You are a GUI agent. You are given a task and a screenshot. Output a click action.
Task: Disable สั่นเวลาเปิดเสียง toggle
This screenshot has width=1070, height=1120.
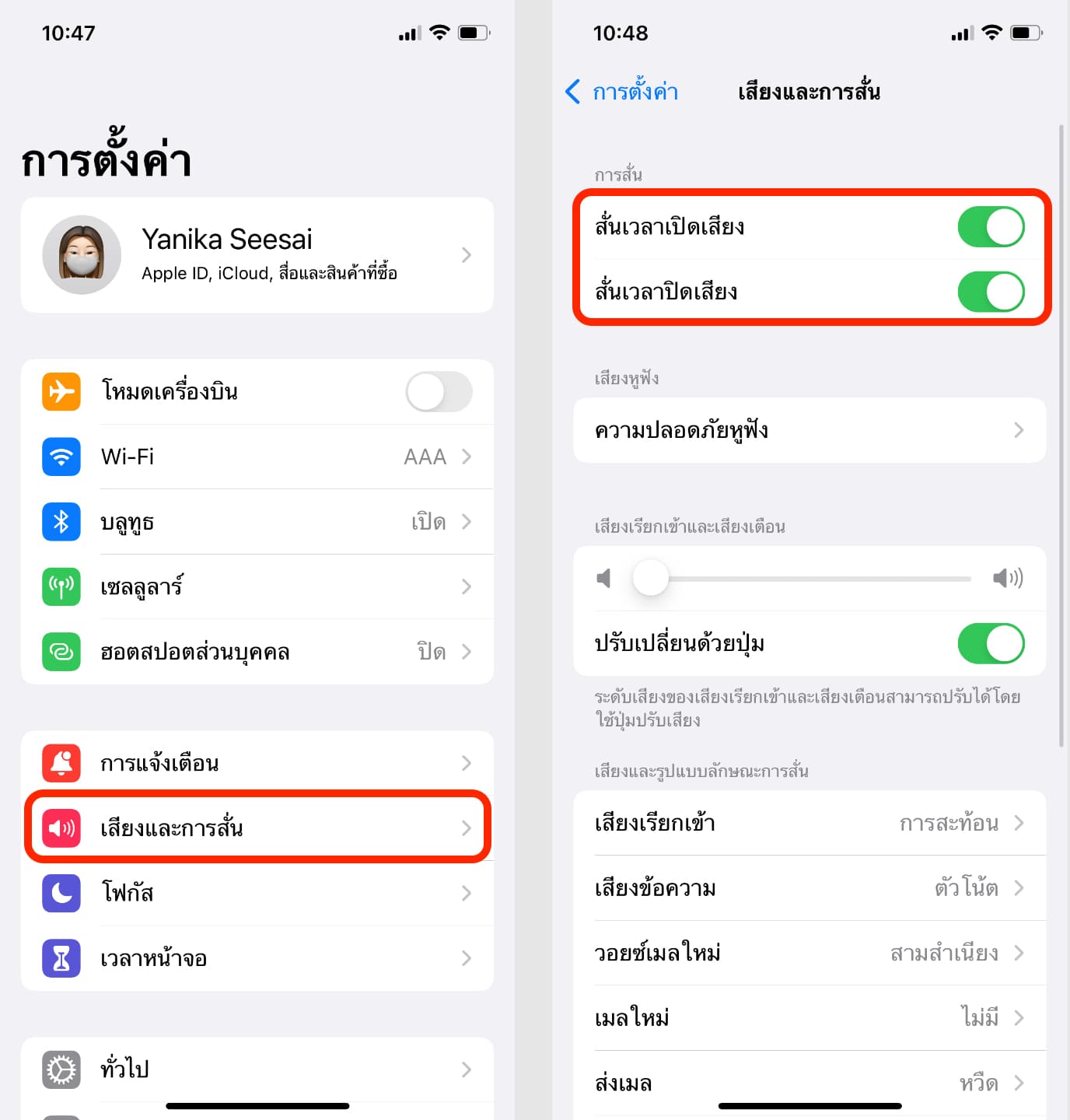click(x=991, y=227)
